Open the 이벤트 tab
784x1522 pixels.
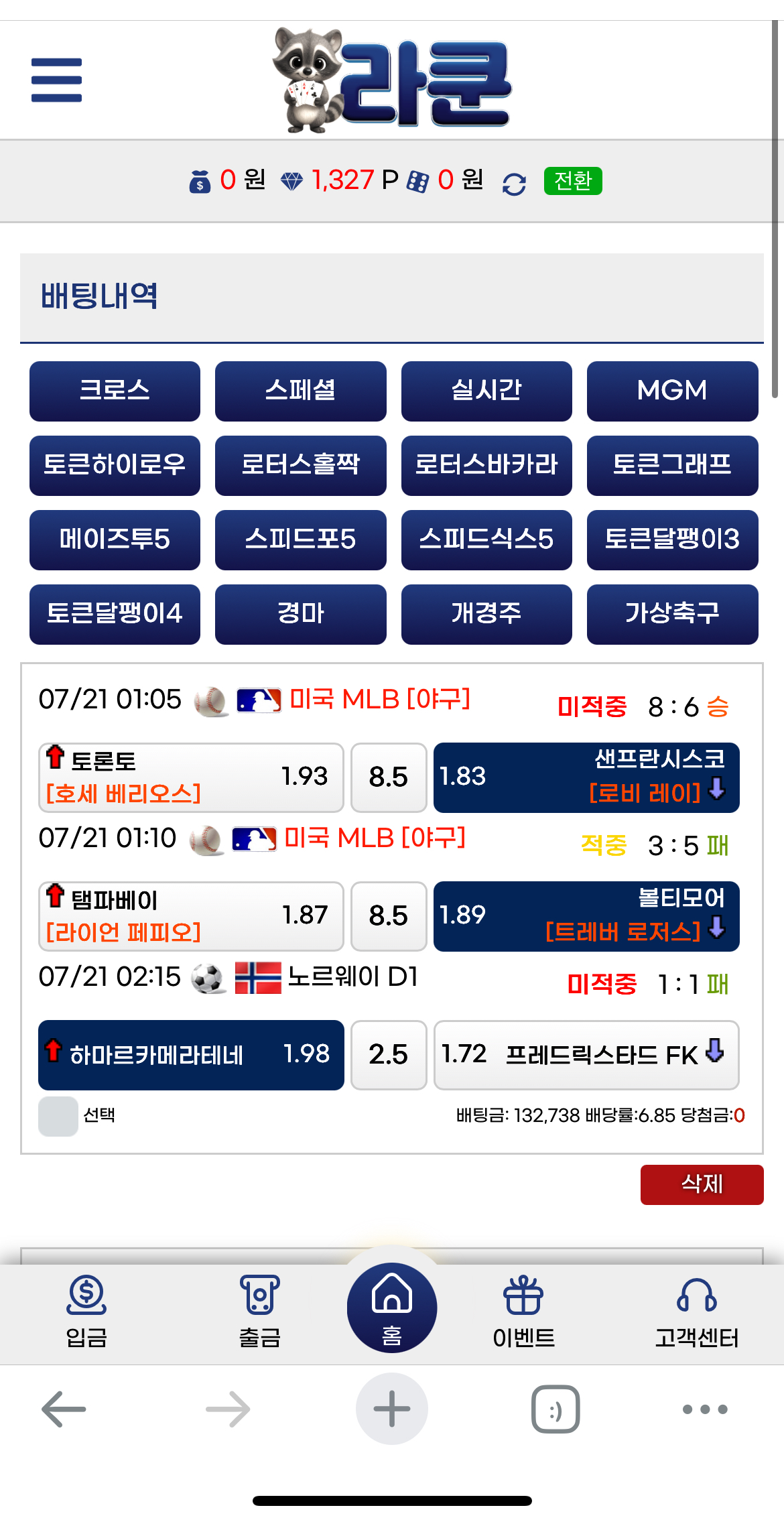pyautogui.click(x=523, y=1312)
